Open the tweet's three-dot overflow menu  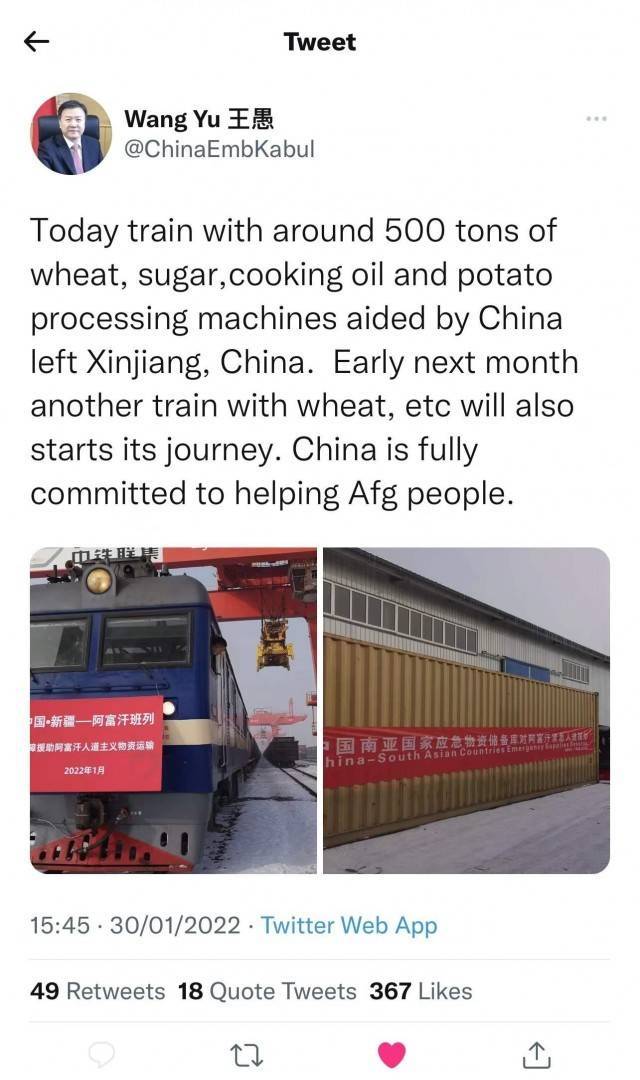pyautogui.click(x=596, y=119)
